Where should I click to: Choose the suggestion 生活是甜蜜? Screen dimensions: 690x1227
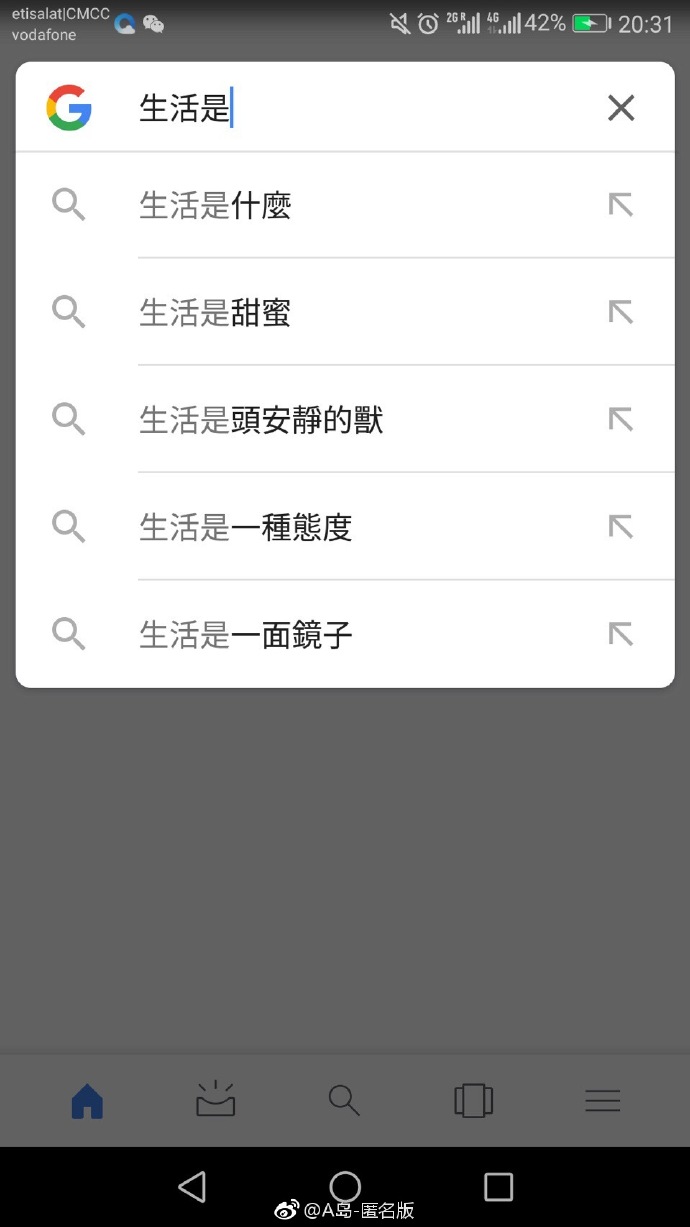click(x=345, y=312)
